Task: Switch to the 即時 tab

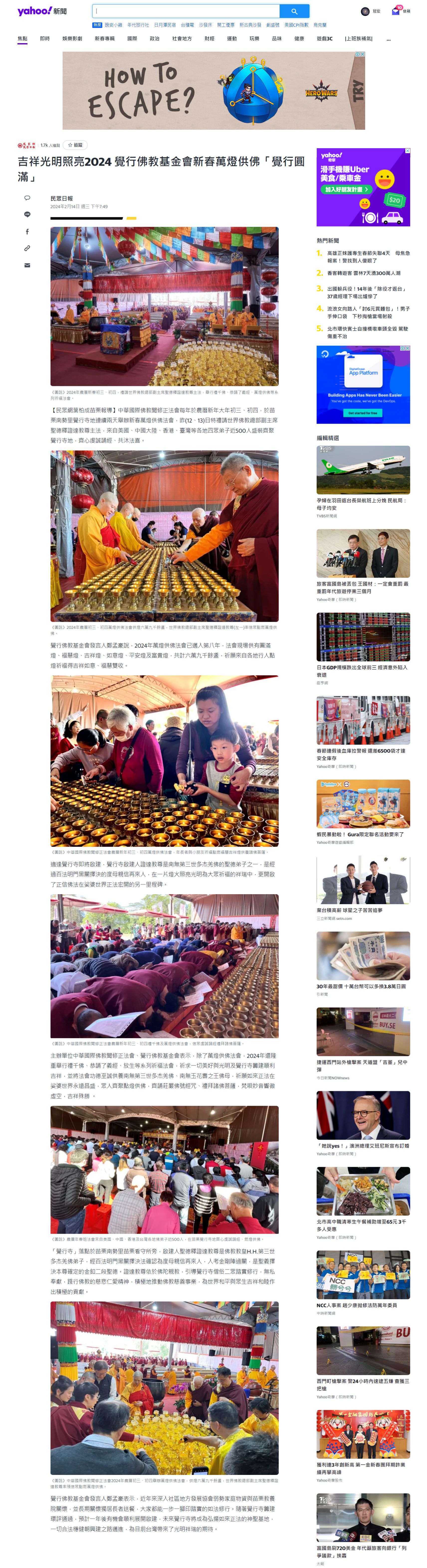Action: (44, 38)
